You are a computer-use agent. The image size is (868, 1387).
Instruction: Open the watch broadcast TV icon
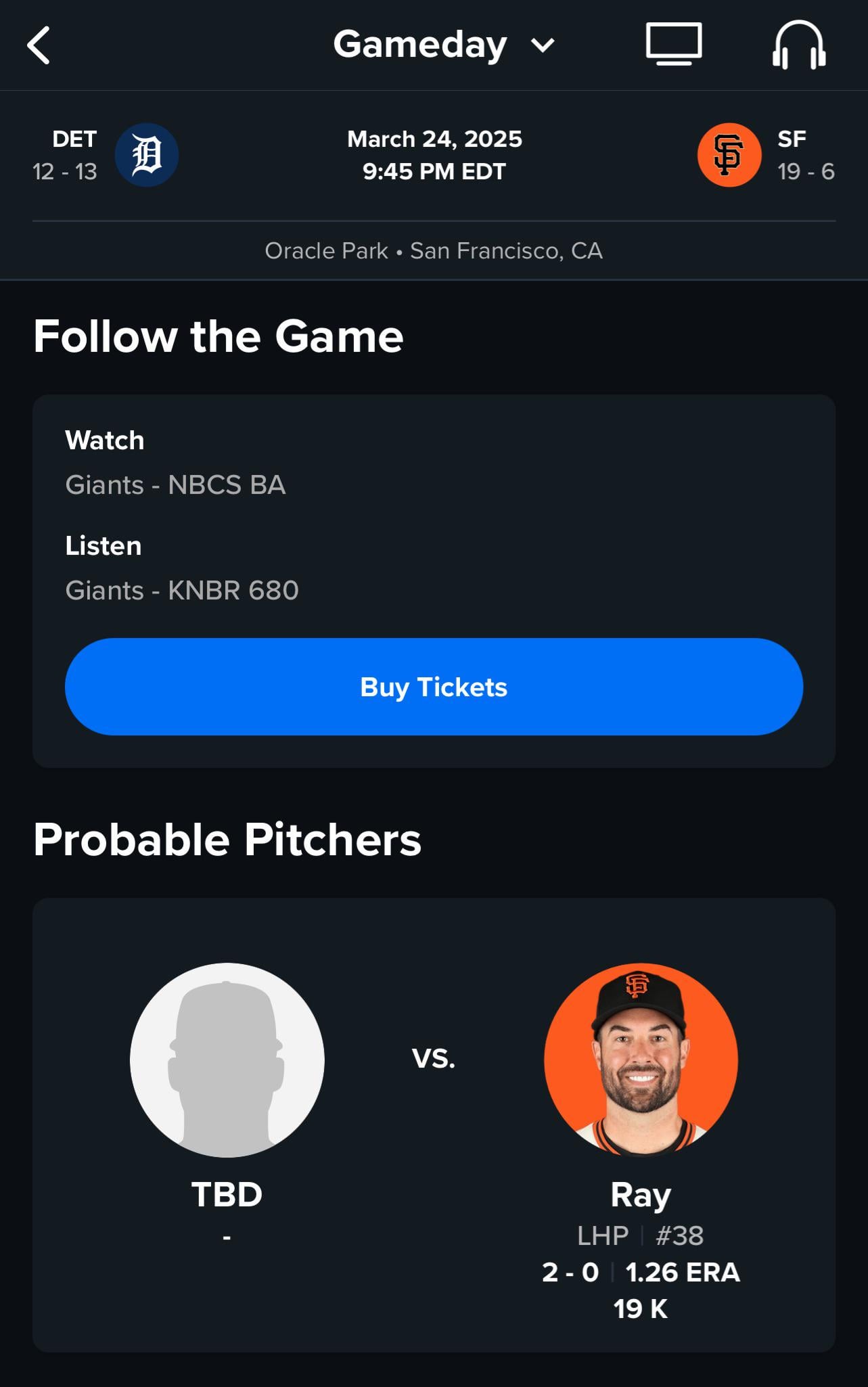click(673, 45)
